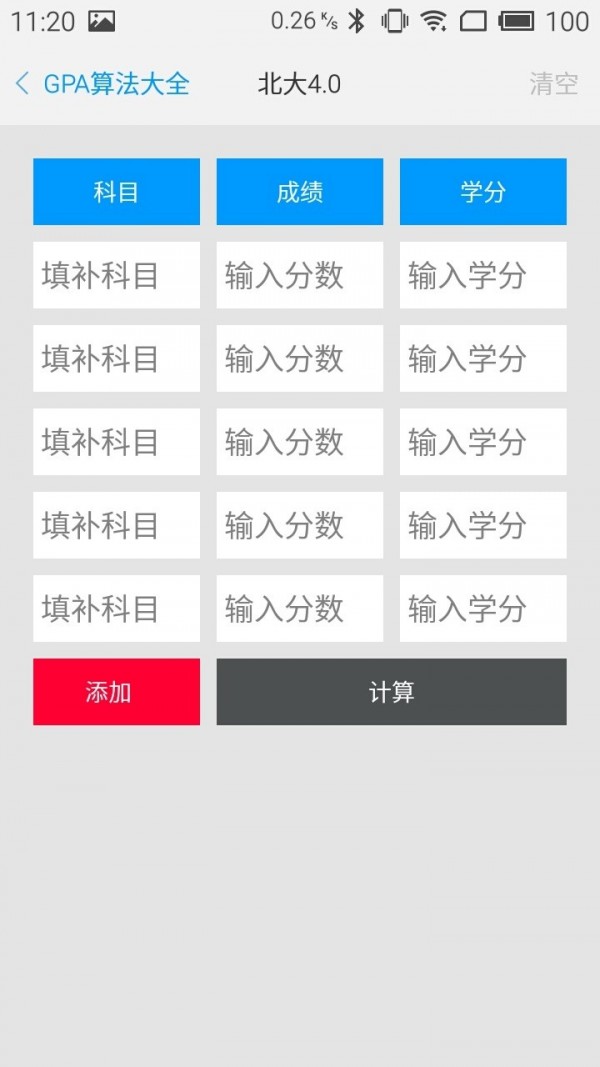This screenshot has height=1067, width=600.
Task: Tap the fourth row 填补科目 field
Action: (x=116, y=525)
